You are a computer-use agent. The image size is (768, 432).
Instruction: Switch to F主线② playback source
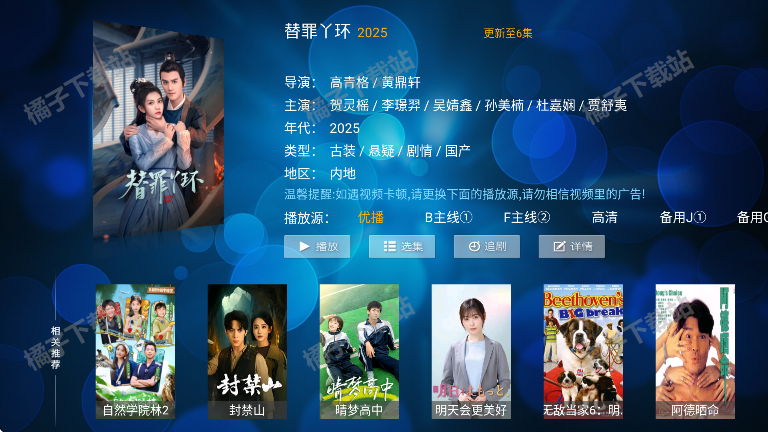point(526,217)
